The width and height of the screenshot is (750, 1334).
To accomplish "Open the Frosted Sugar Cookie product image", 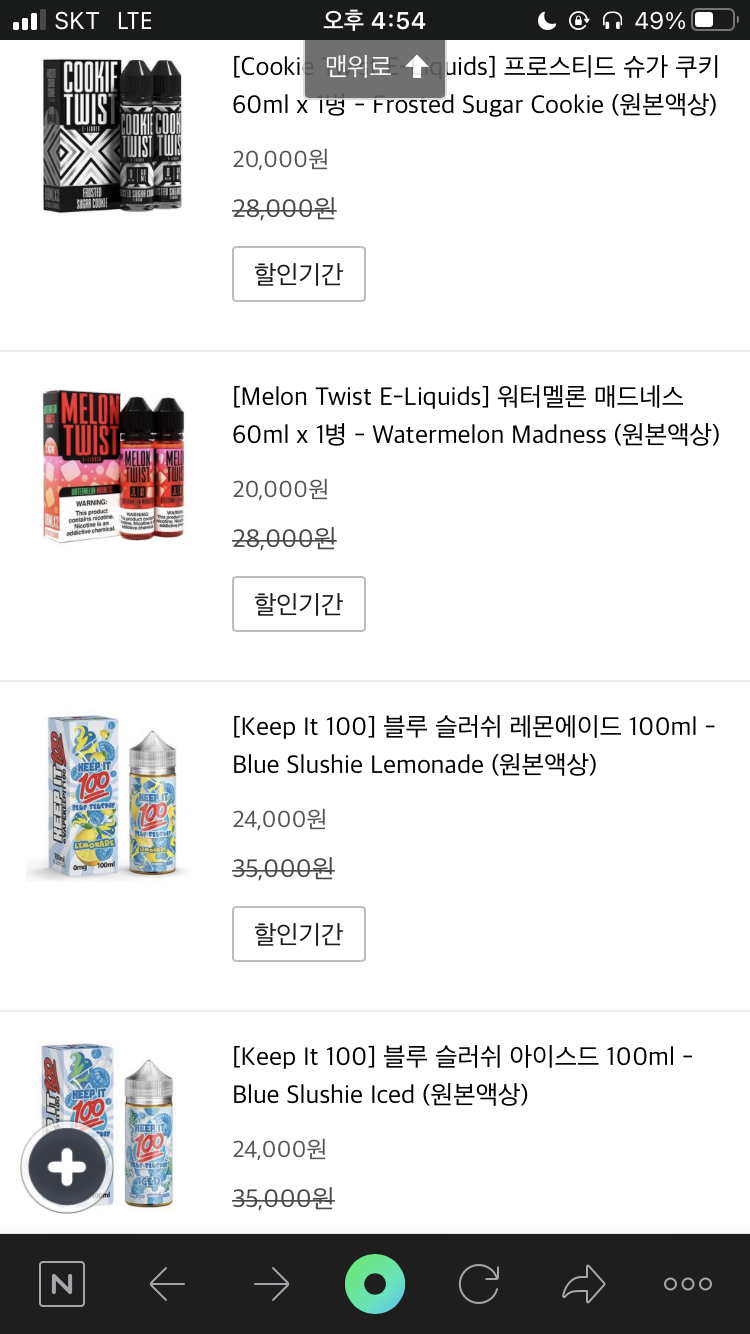I will (x=113, y=135).
